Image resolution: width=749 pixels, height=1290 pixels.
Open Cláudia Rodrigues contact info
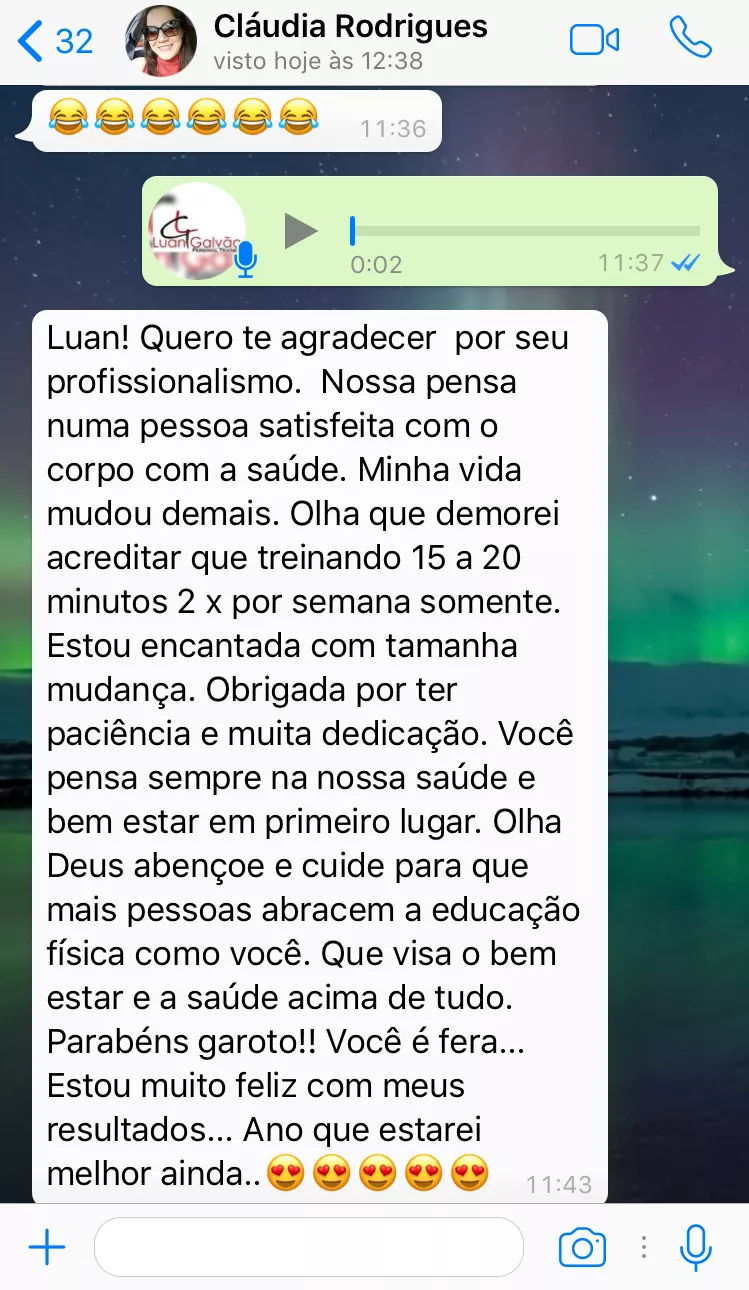tap(350, 40)
